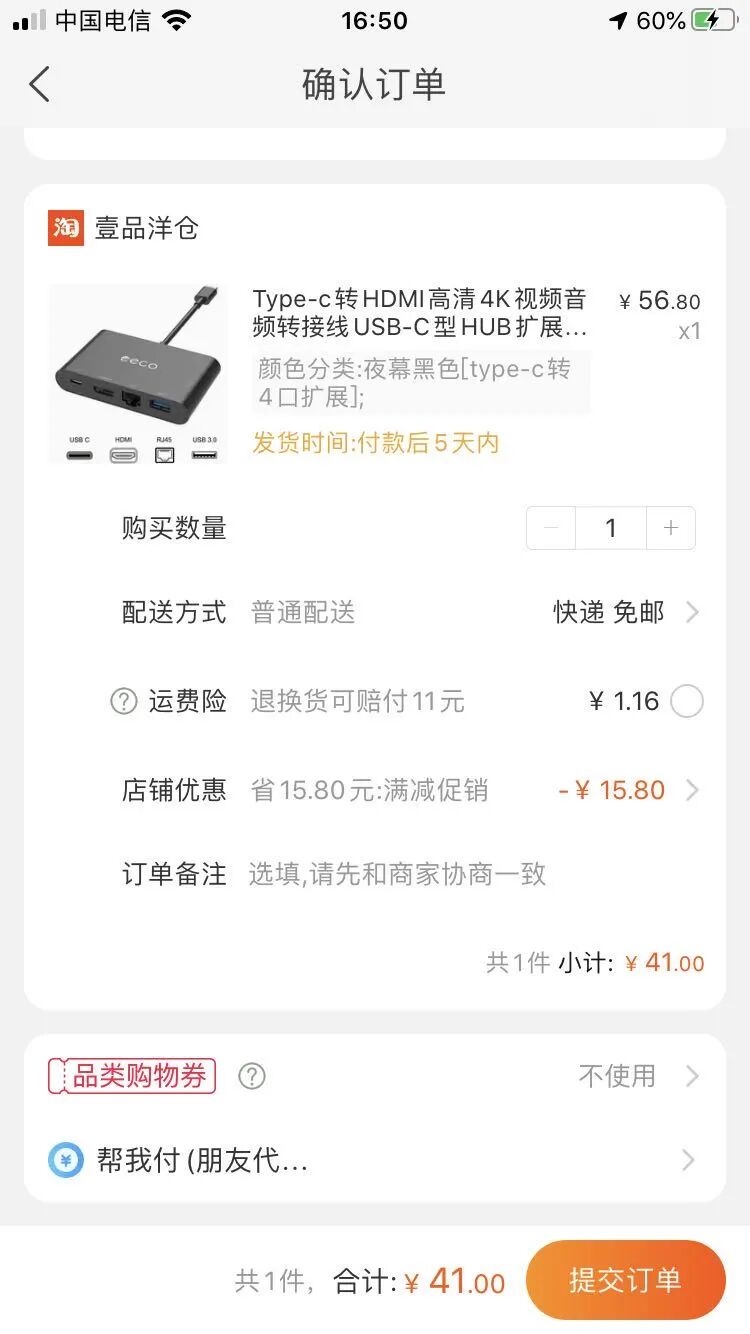
Task: Increase purchase quantity with the plus button
Action: (671, 528)
